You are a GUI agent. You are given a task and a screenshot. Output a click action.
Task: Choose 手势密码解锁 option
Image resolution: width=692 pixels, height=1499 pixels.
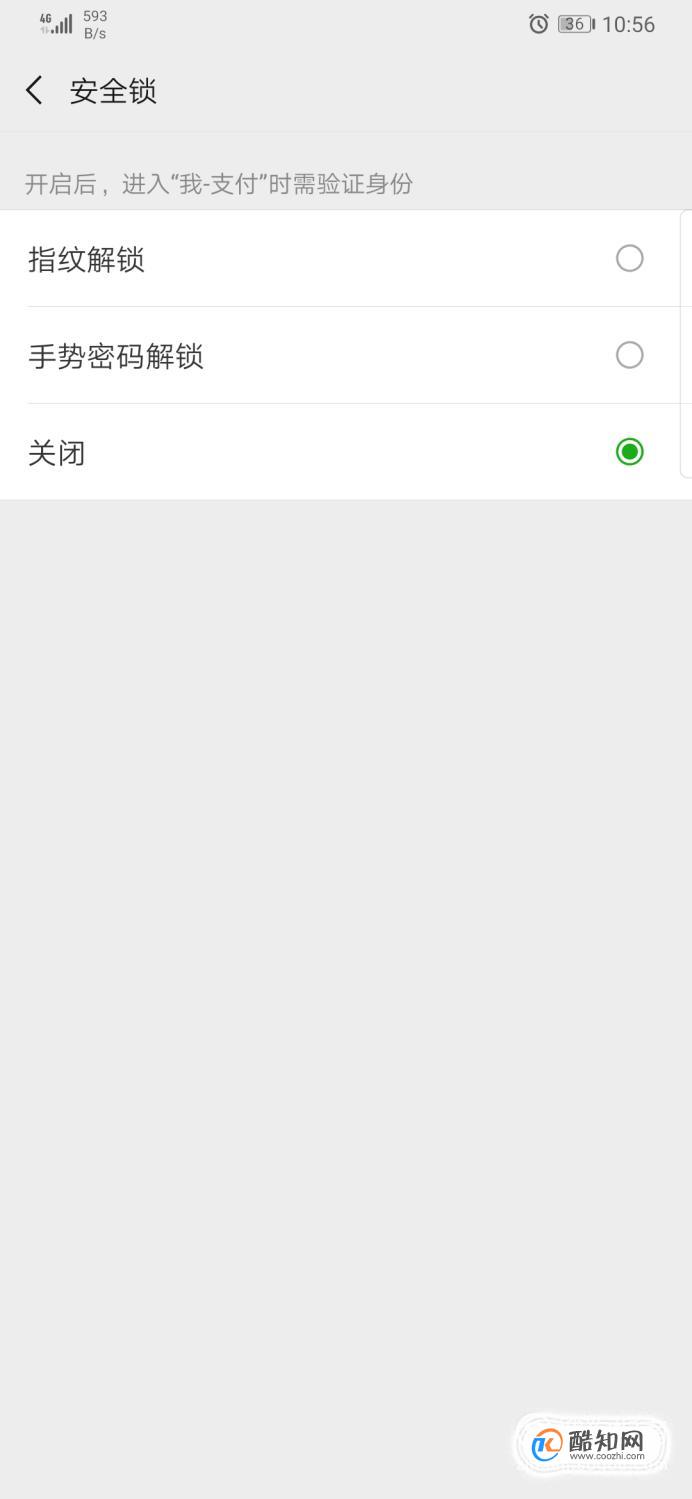(346, 355)
